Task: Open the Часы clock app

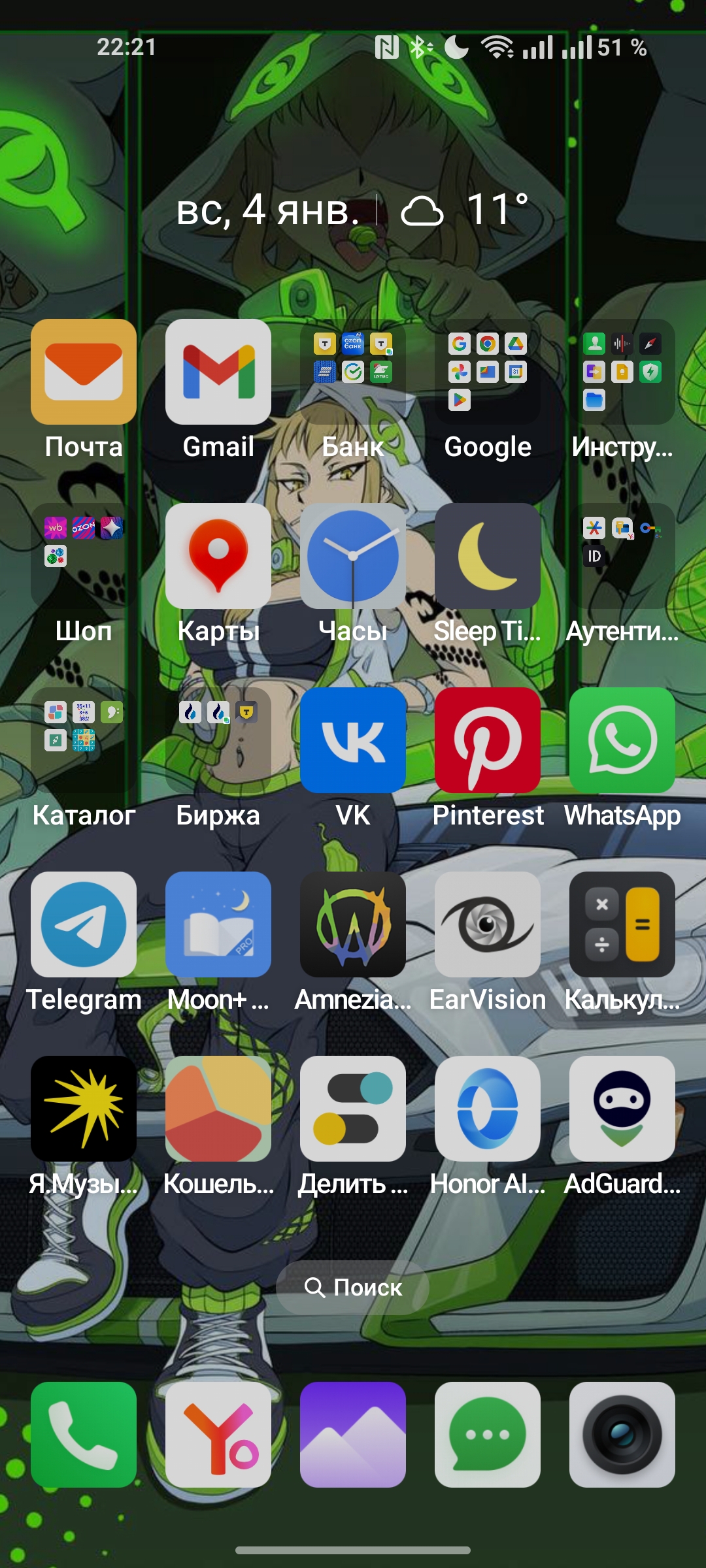Action: [353, 556]
